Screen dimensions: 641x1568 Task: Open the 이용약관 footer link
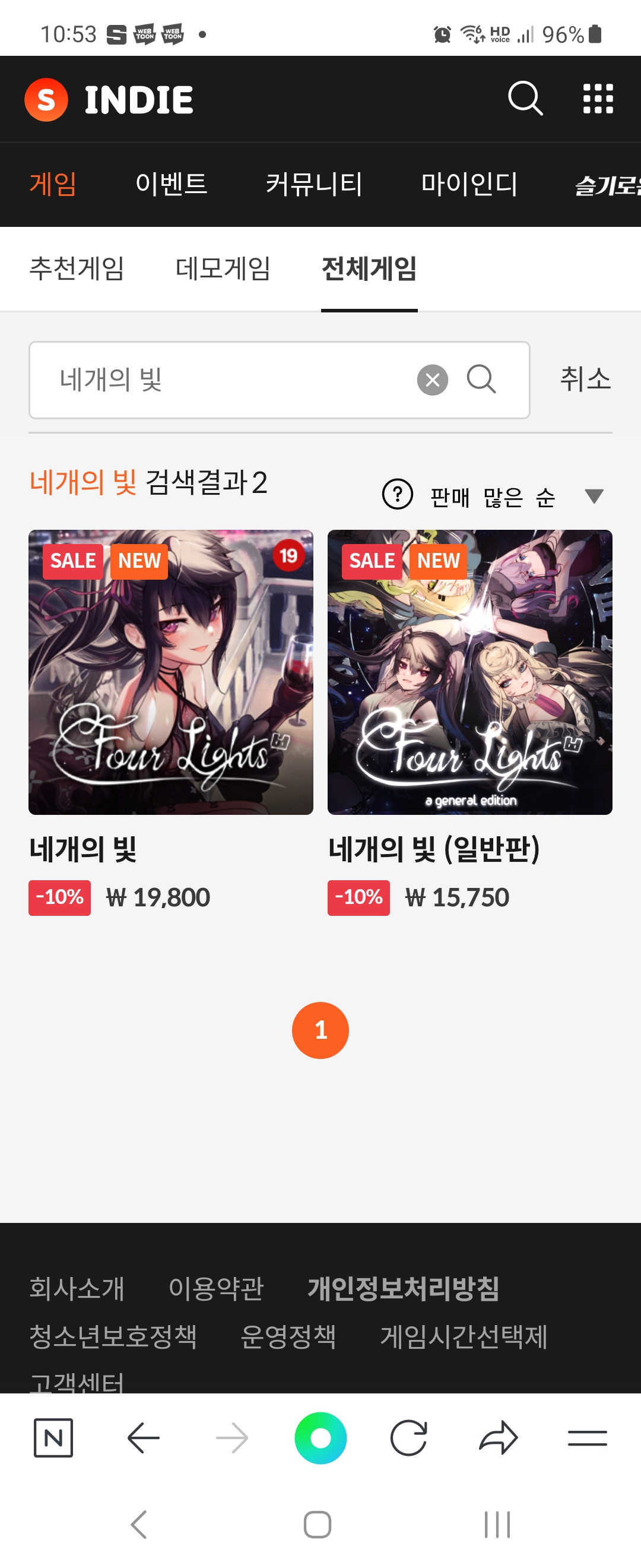point(216,1288)
